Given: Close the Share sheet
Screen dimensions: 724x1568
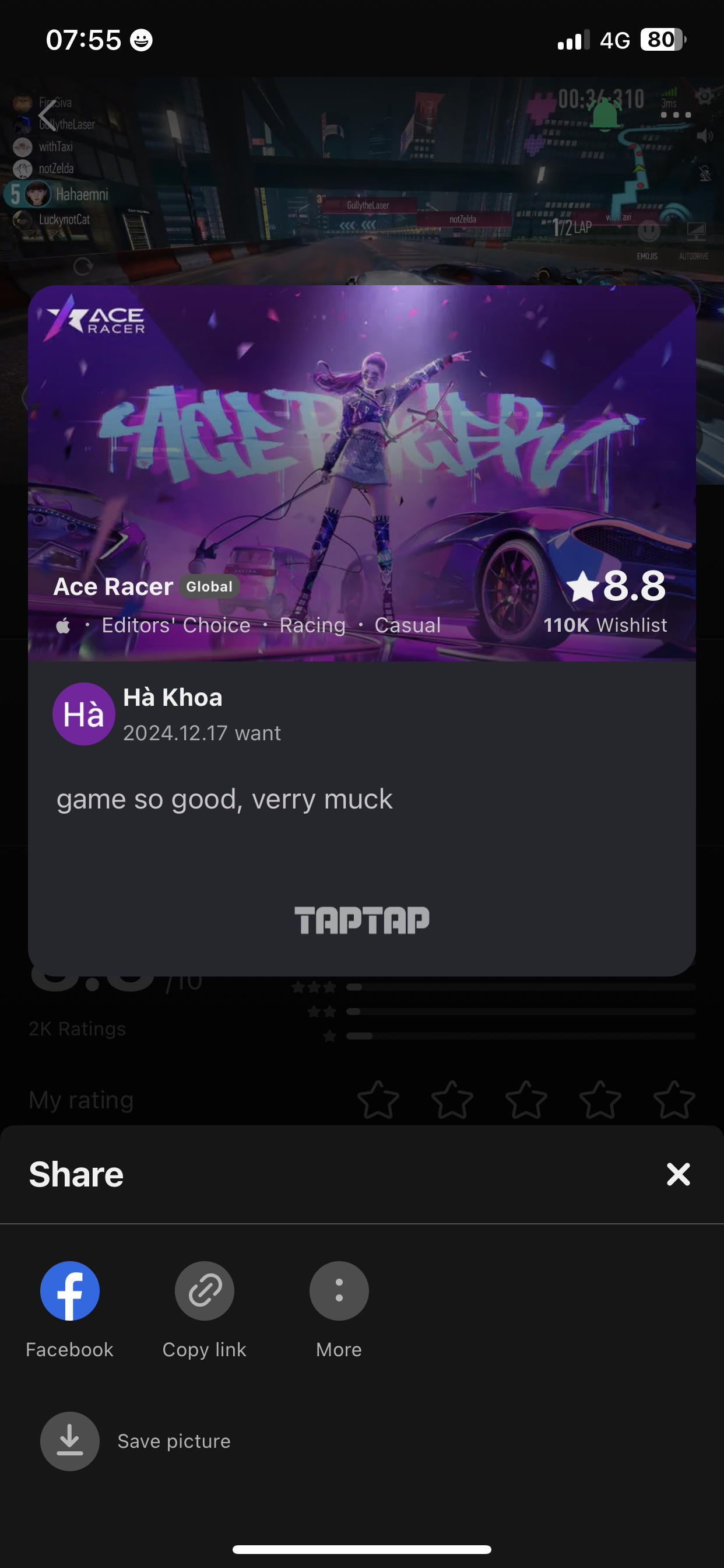Looking at the screenshot, I should point(678,1174).
